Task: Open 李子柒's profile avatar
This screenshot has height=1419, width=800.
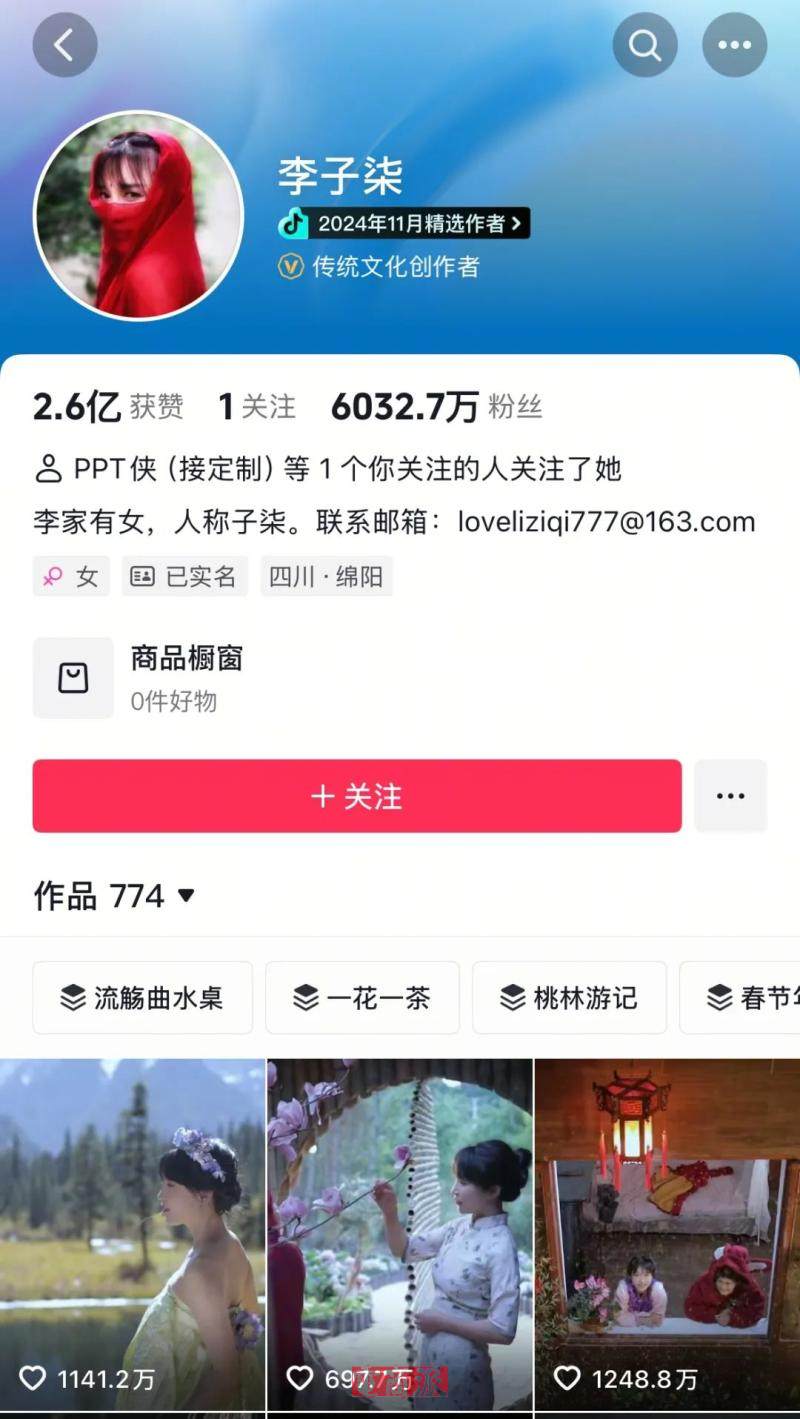Action: click(138, 215)
